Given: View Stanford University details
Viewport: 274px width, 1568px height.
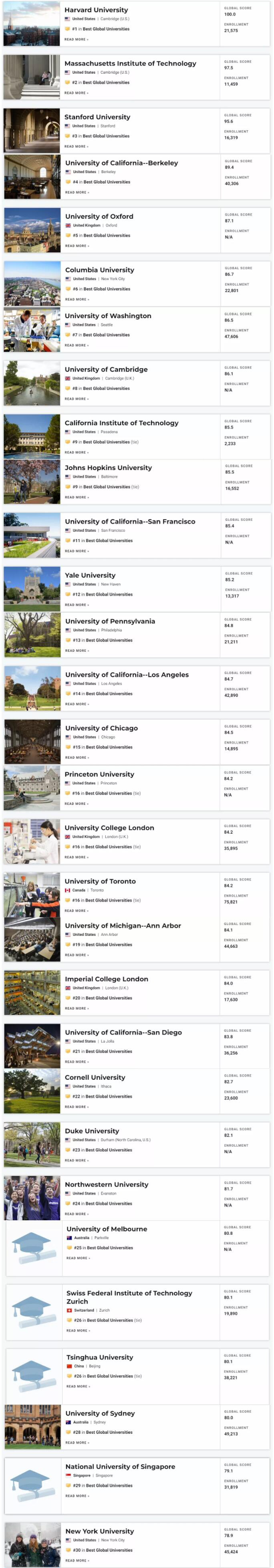Looking at the screenshot, I should click(97, 117).
